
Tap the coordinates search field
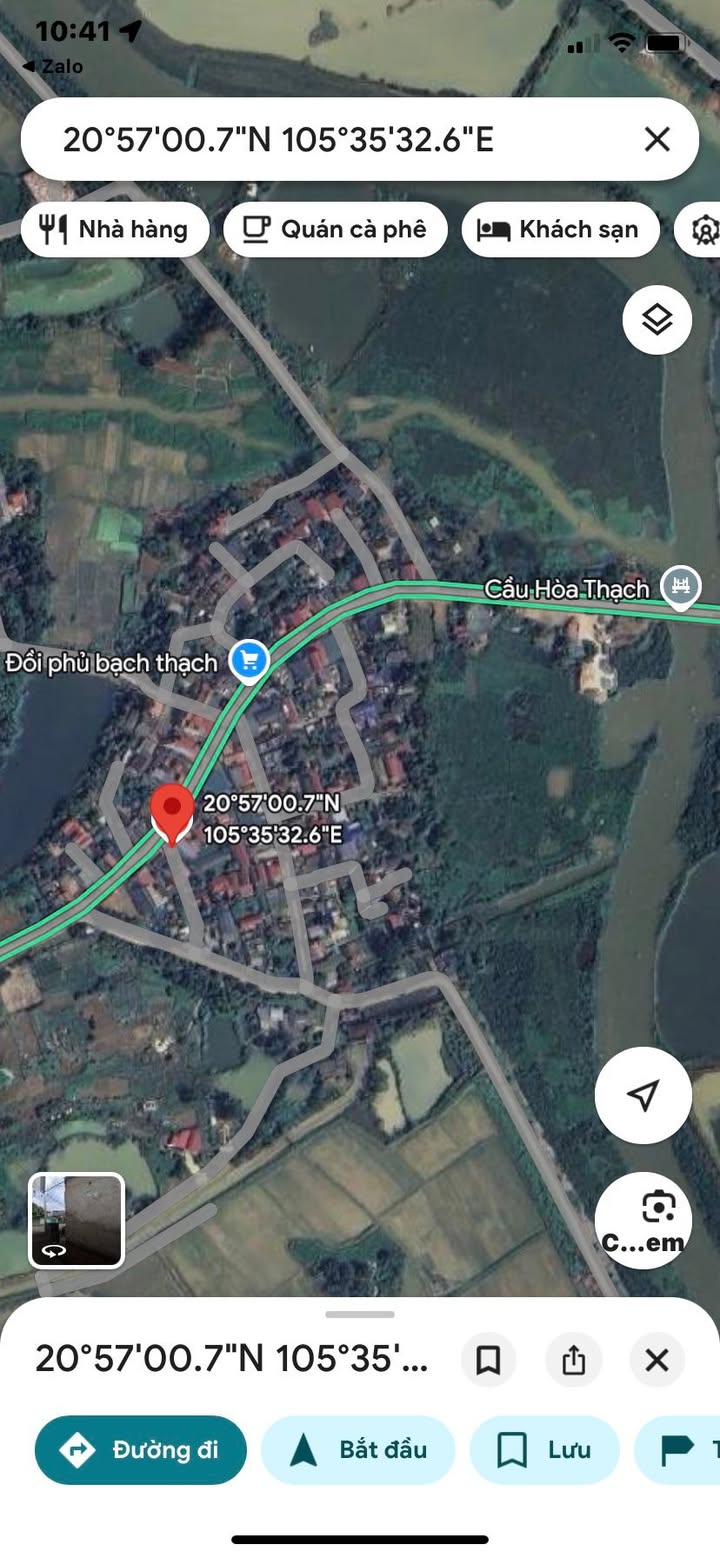pyautogui.click(x=300, y=139)
